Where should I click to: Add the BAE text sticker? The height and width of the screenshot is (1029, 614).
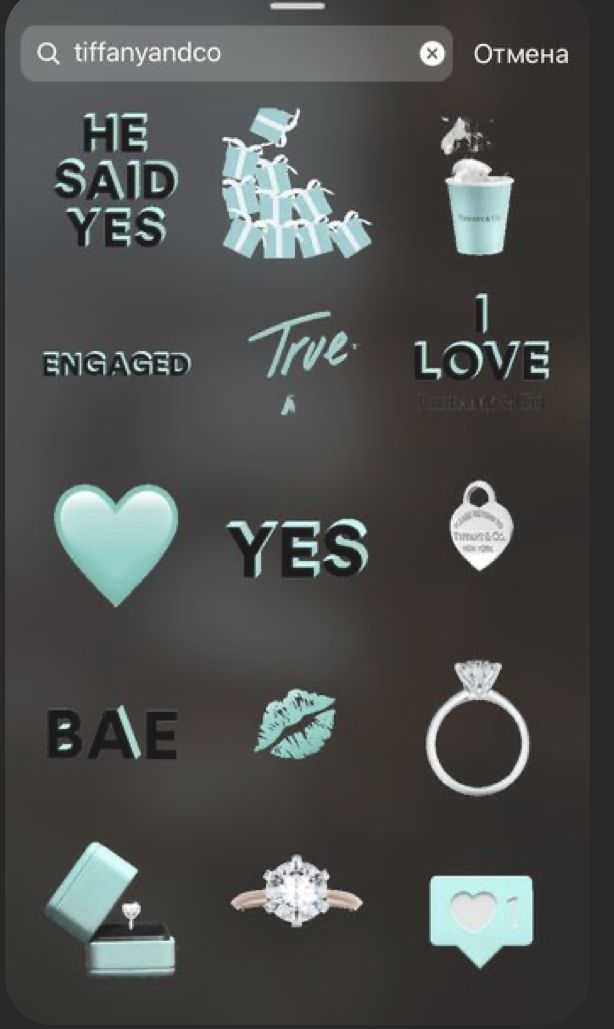coord(112,734)
